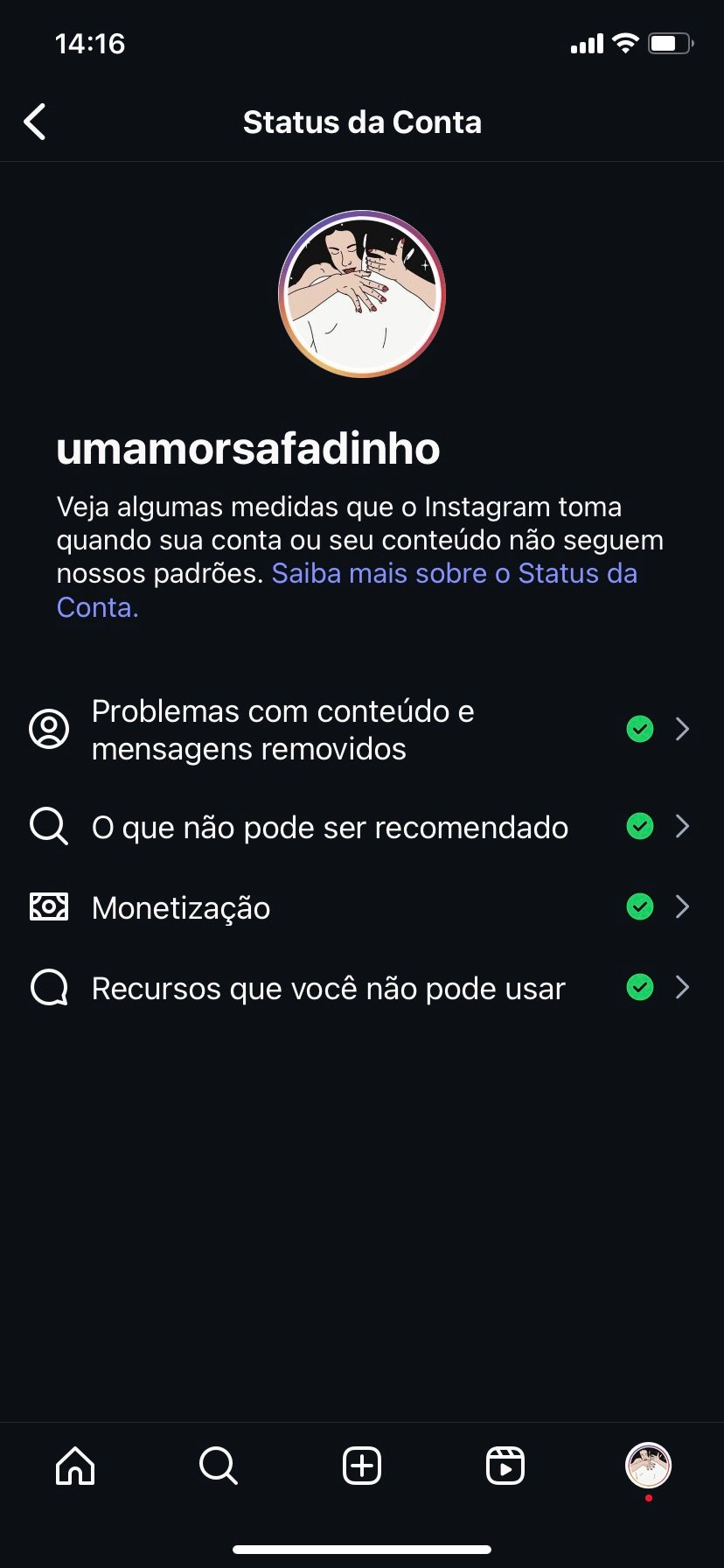Open Saiba mais sobre o Status da Conta
This screenshot has height=1568, width=724.
point(347,590)
